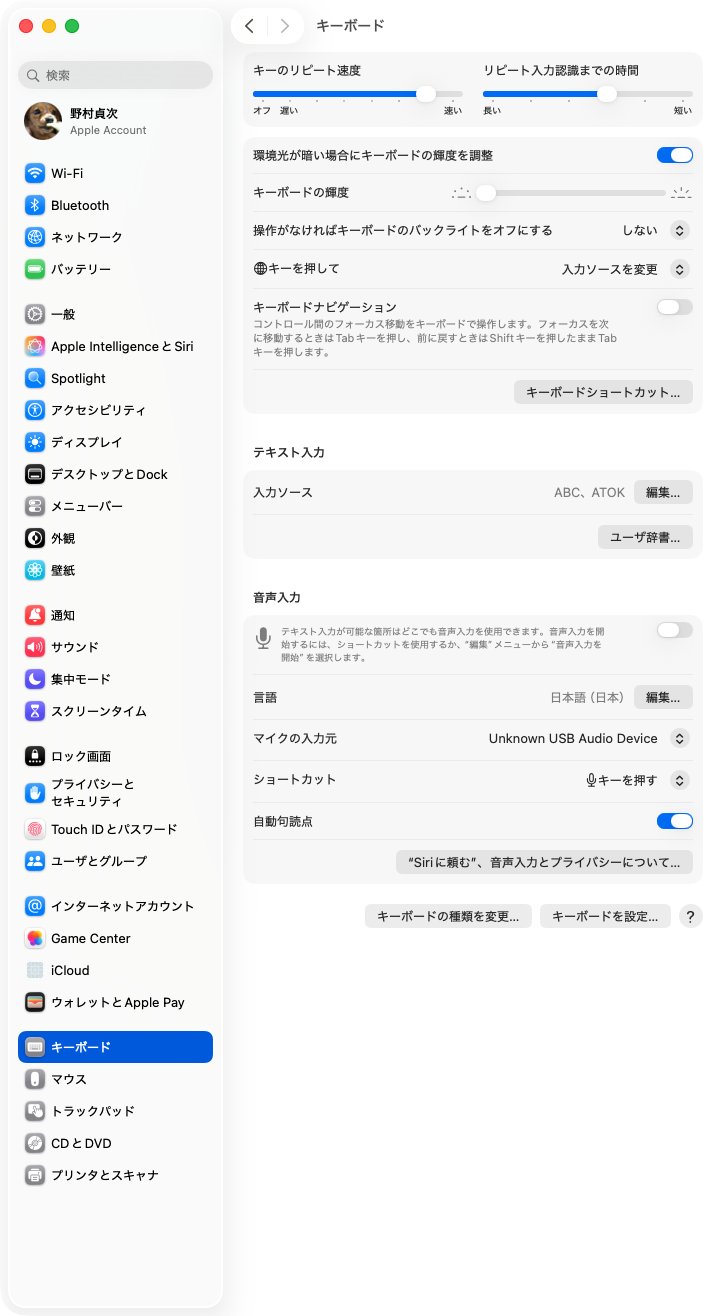
Task: Disable 環境光が暗い場合にキーボードの輝度を調整 switch
Action: pos(674,155)
